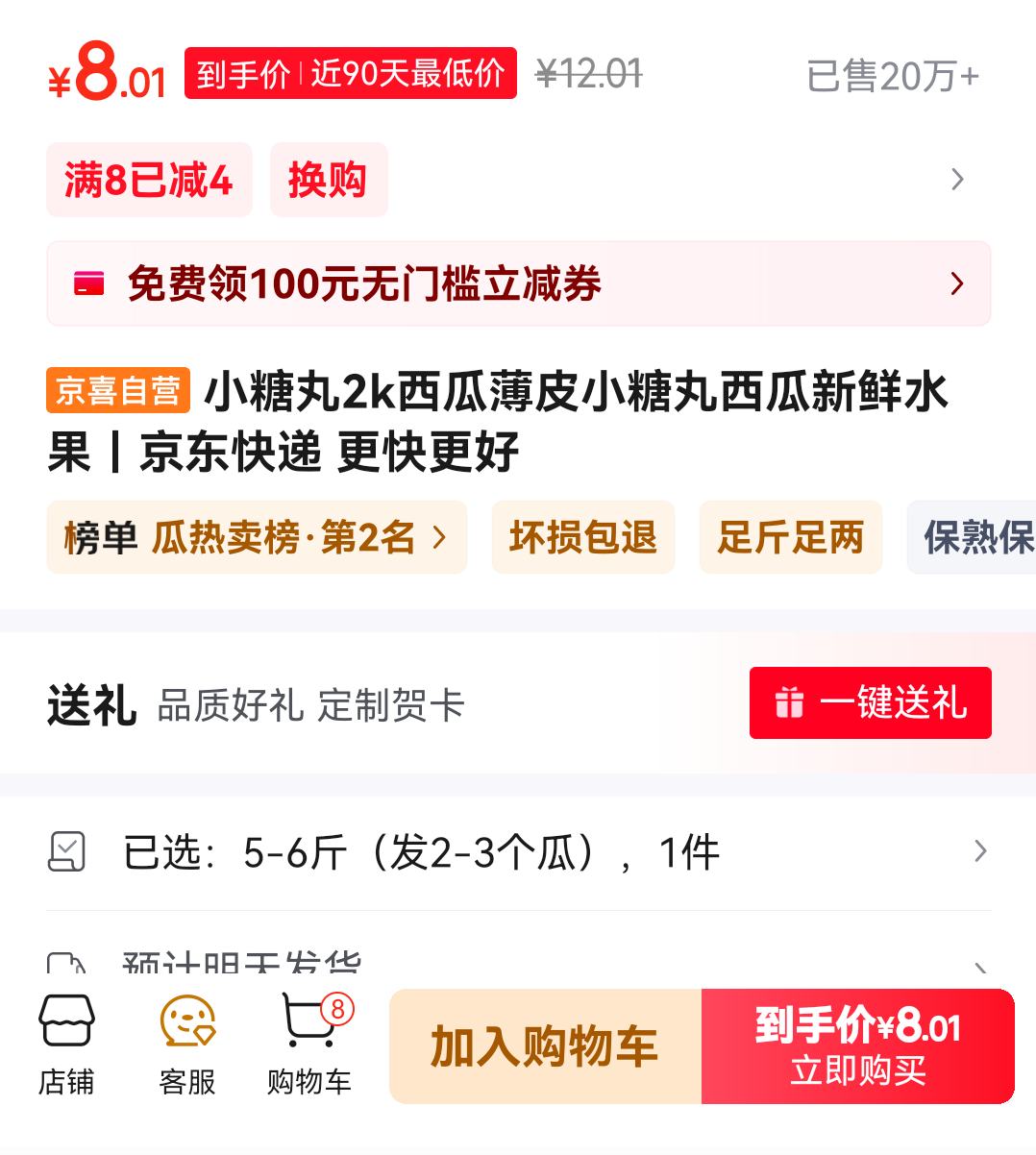
Task: Open the 满8已减4 promotion details
Action: coord(149,180)
